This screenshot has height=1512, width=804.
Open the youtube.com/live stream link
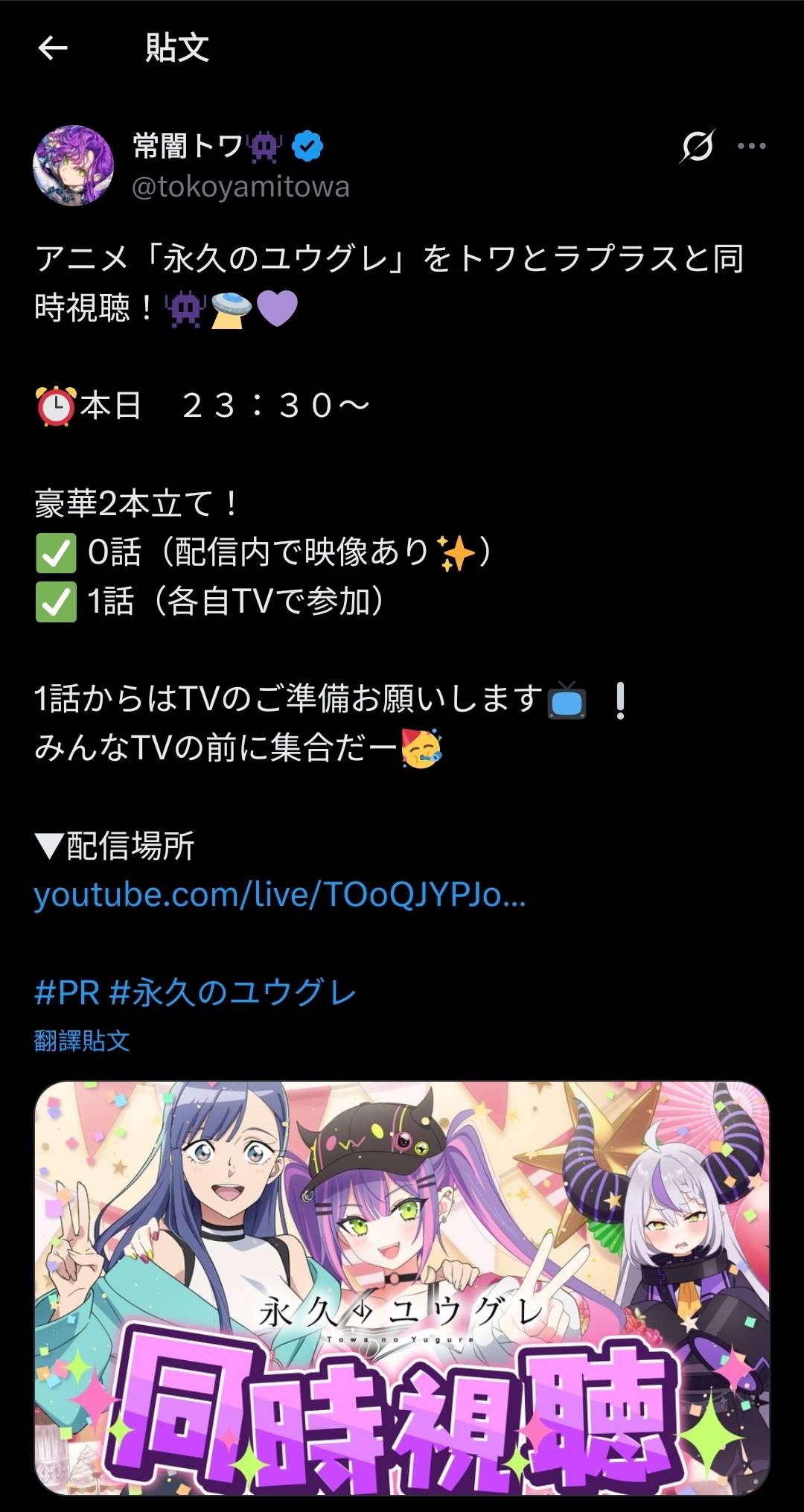pos(279,895)
